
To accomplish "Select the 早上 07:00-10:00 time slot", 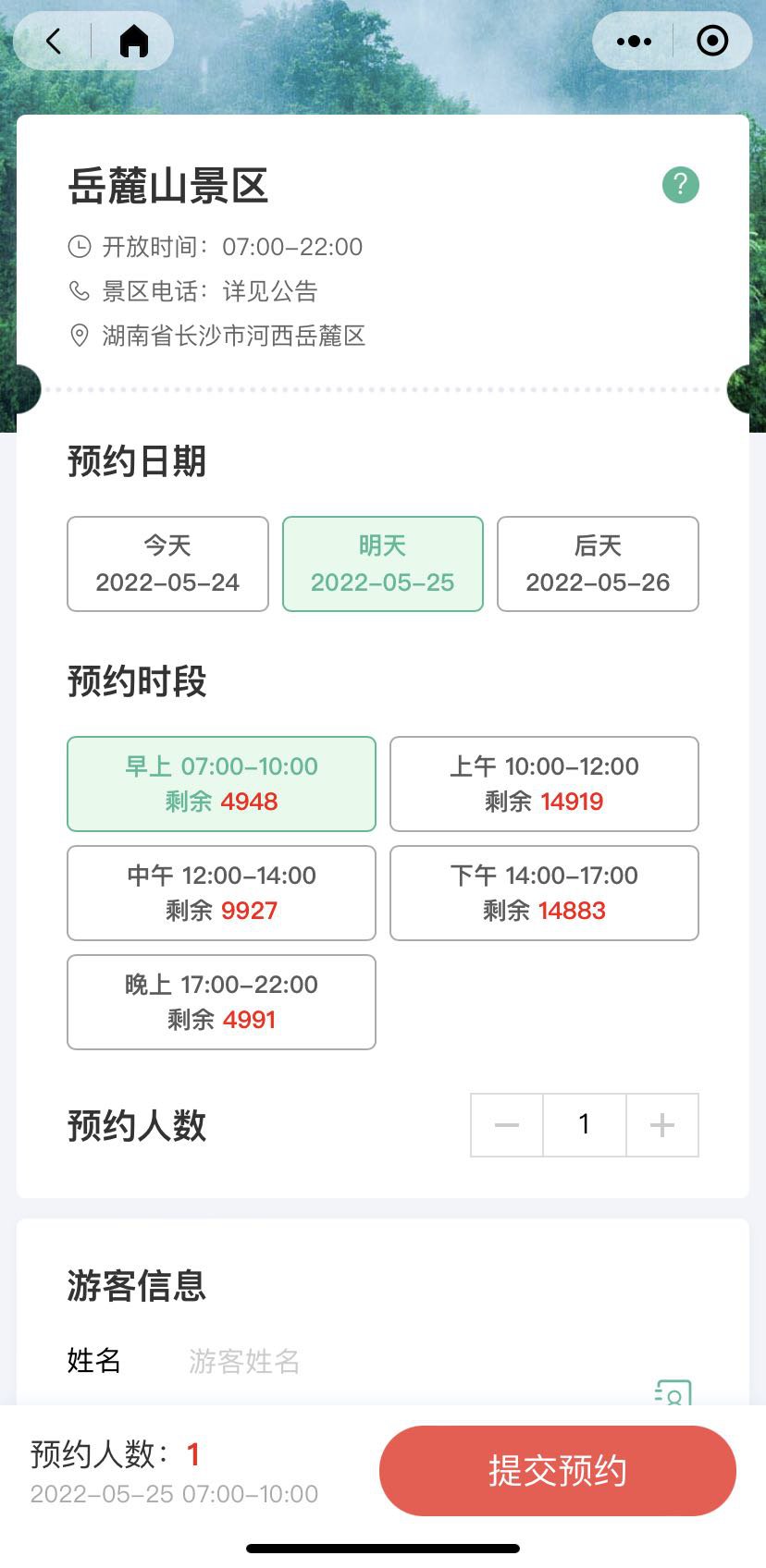I will [221, 784].
